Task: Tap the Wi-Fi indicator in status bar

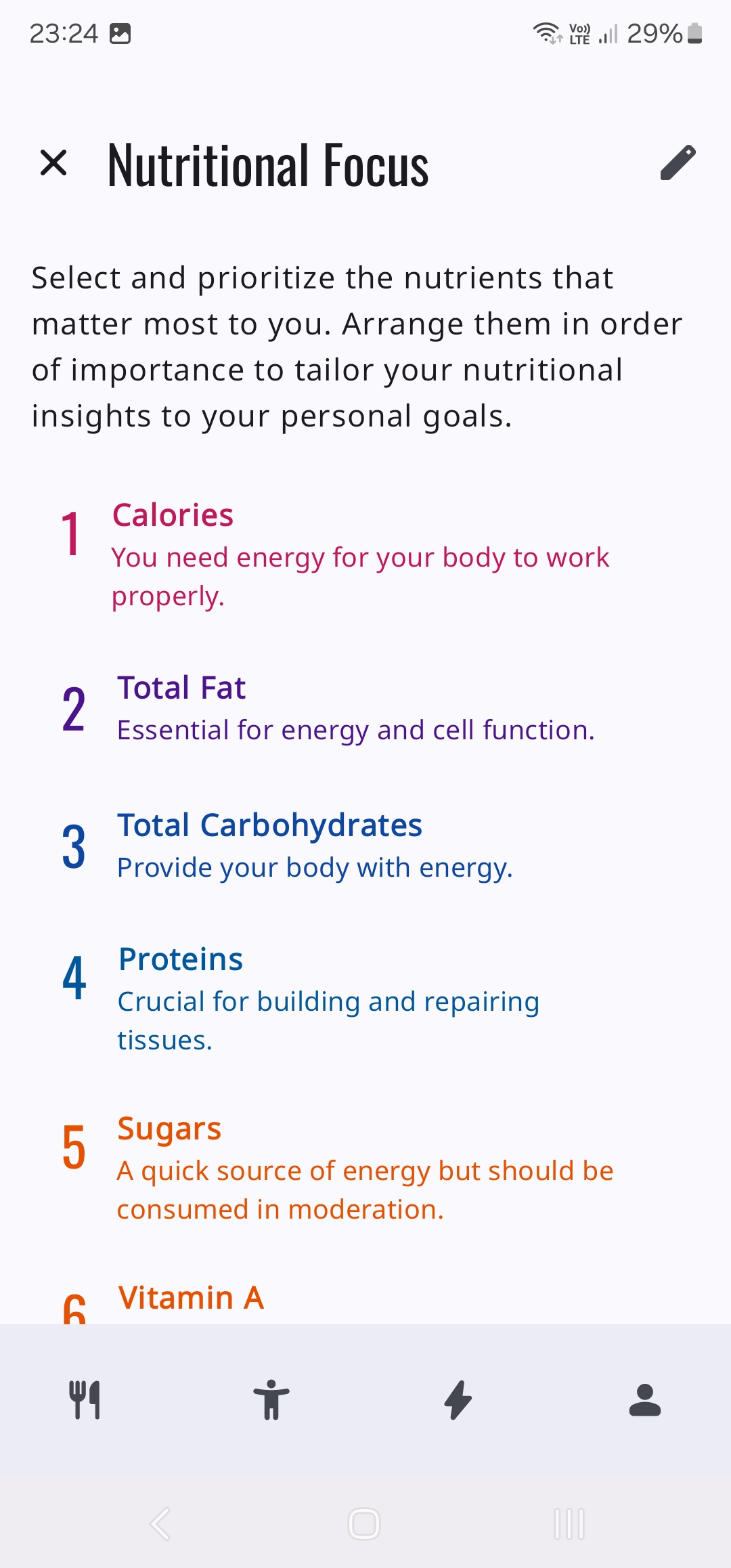Action: (x=546, y=32)
